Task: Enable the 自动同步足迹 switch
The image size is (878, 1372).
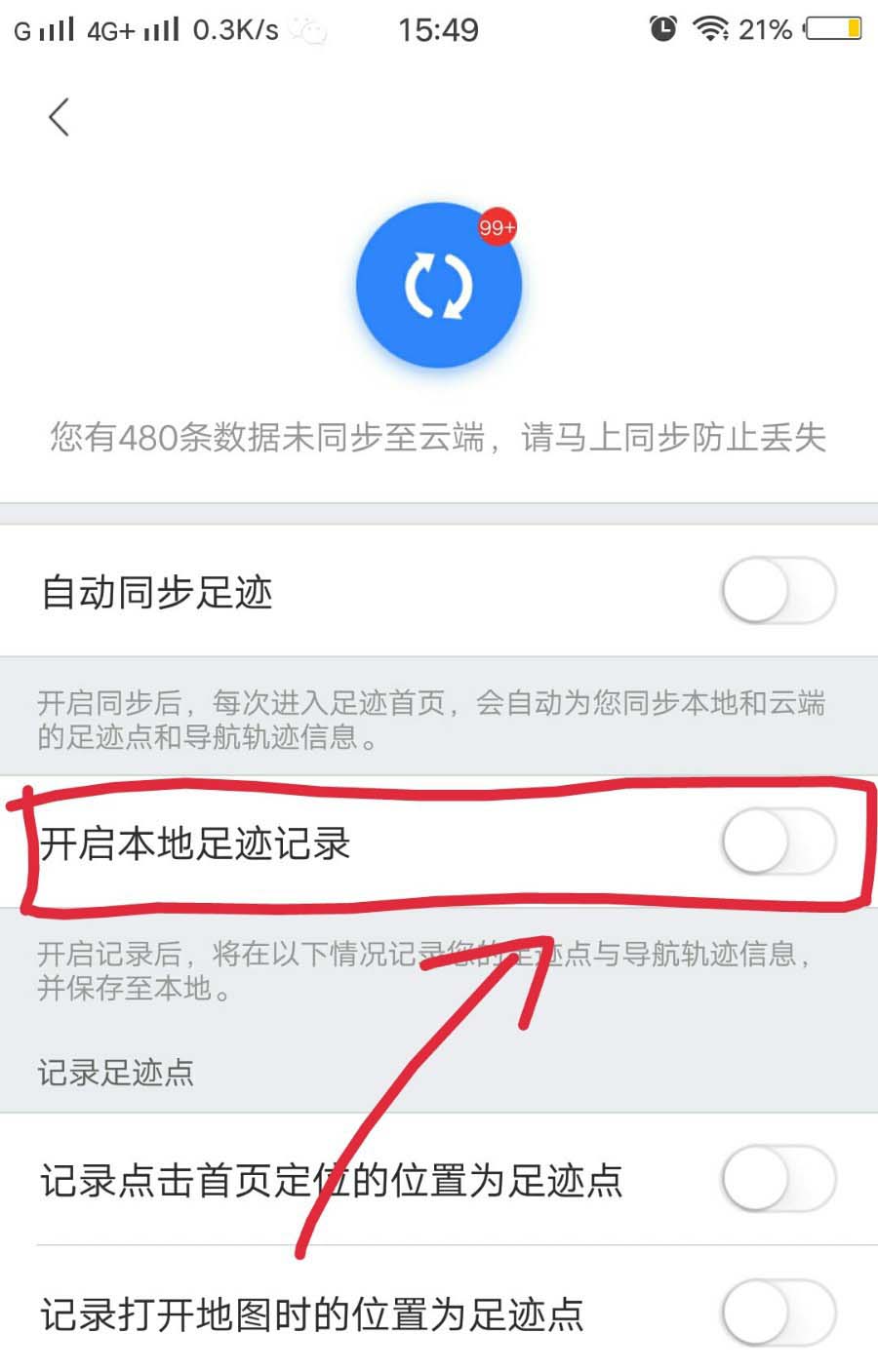Action: [x=778, y=591]
